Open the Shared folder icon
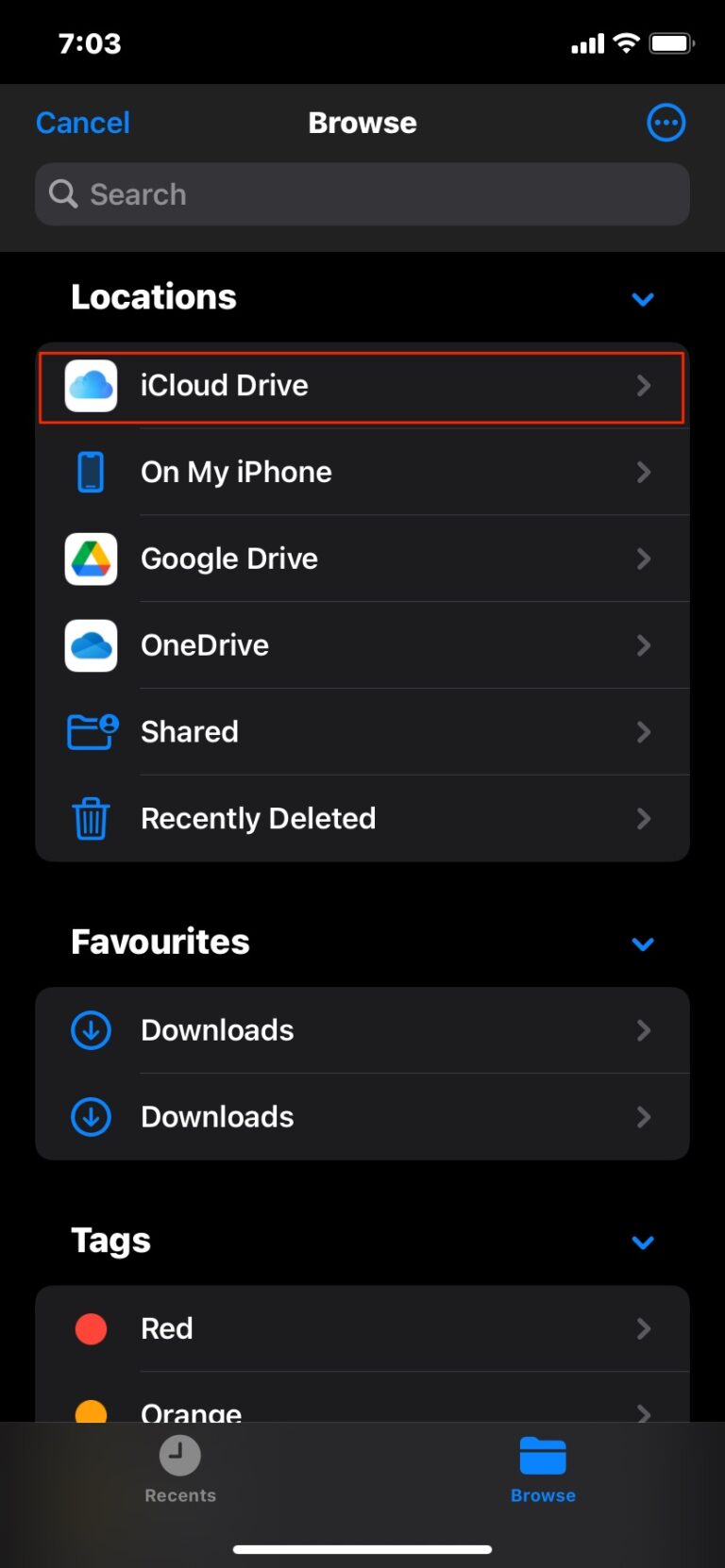 tap(90, 732)
